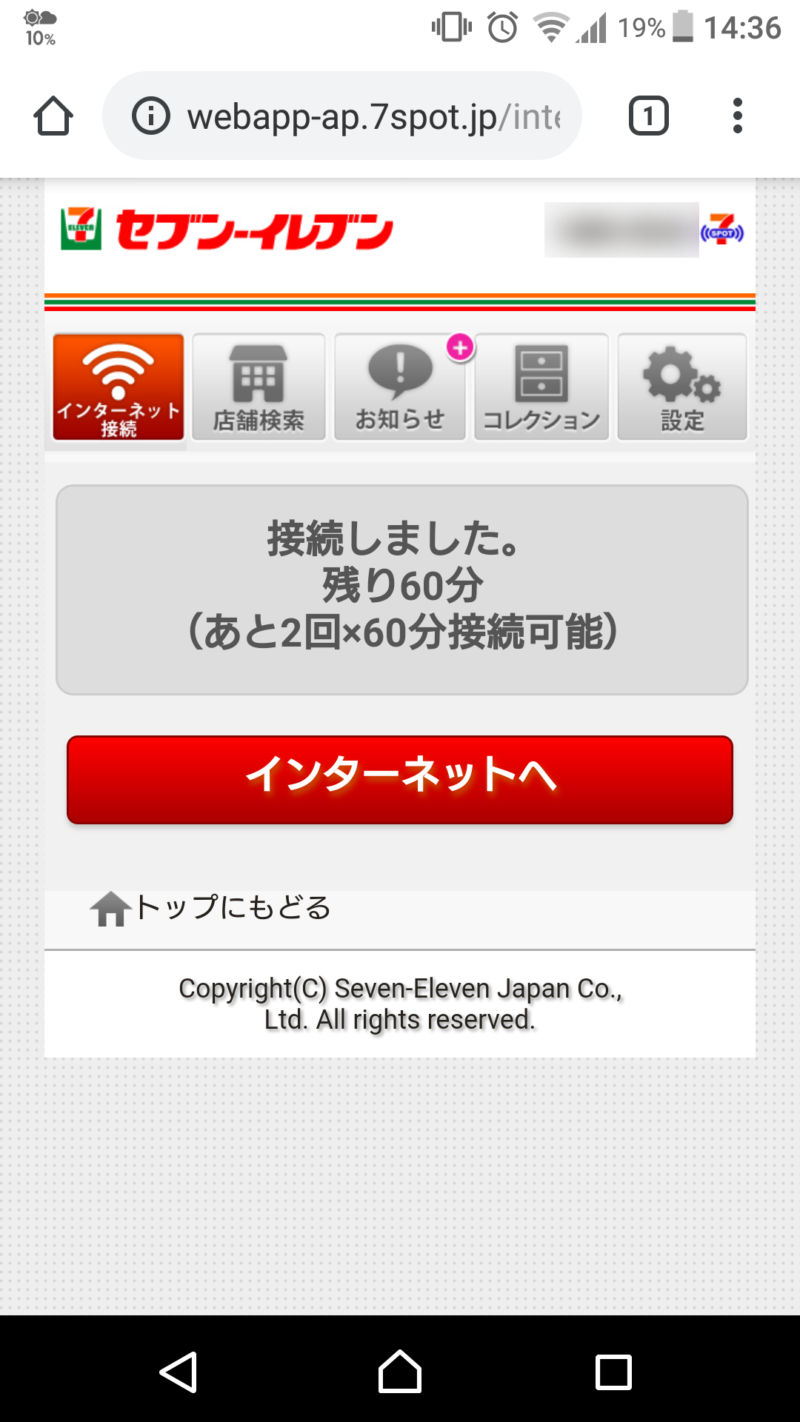Open お知らせ notifications speech bubble icon
The width and height of the screenshot is (800, 1422).
tap(399, 387)
